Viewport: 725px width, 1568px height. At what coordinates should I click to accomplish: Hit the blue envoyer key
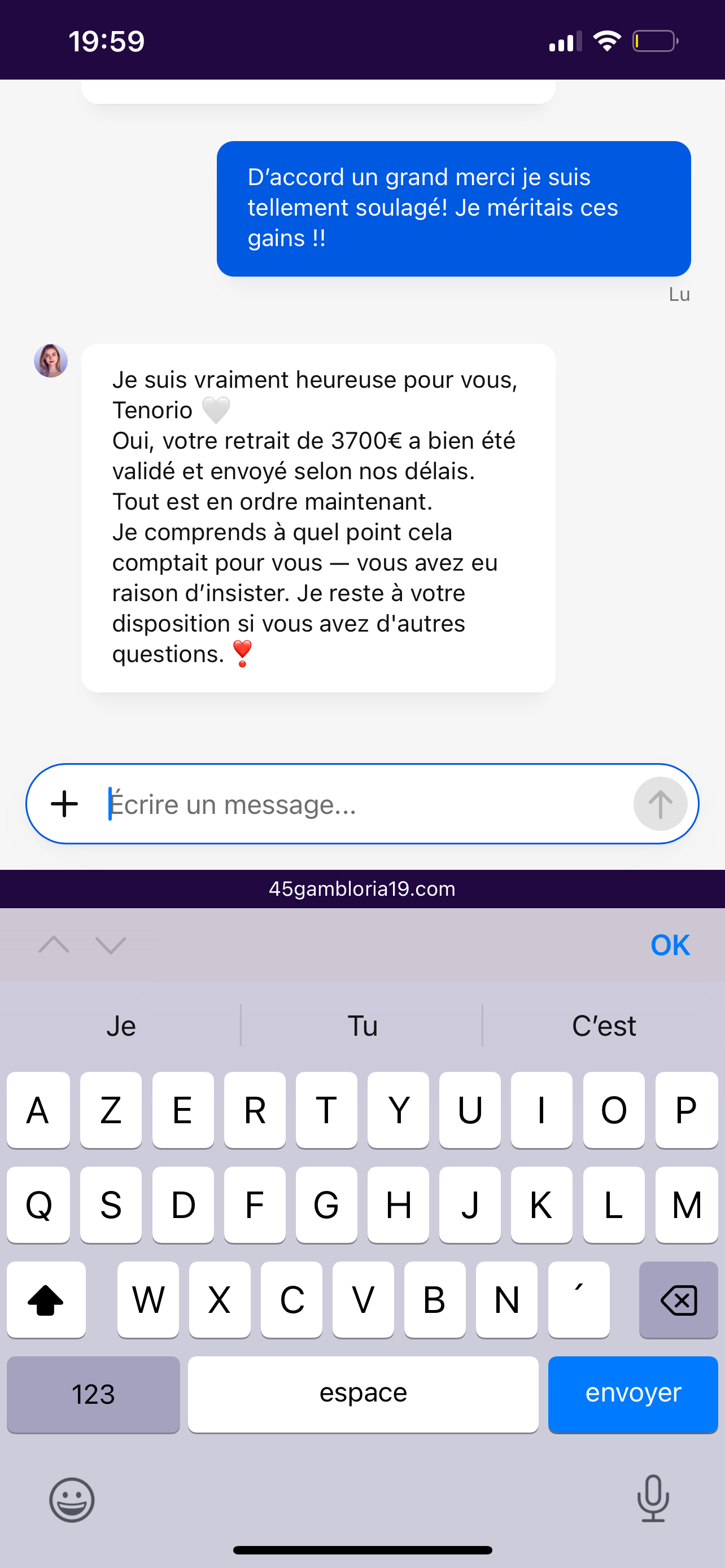coord(632,1393)
